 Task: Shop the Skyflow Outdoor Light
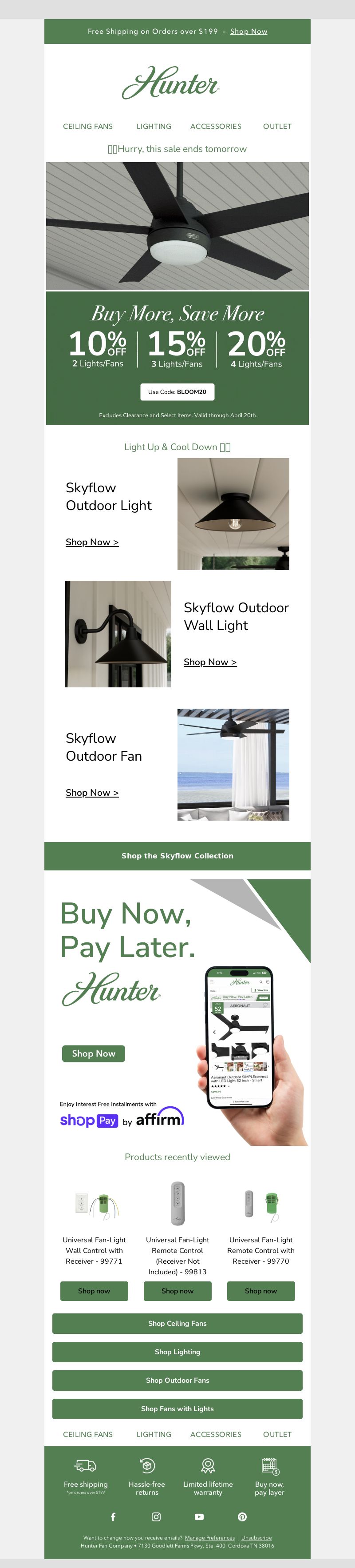click(x=92, y=543)
